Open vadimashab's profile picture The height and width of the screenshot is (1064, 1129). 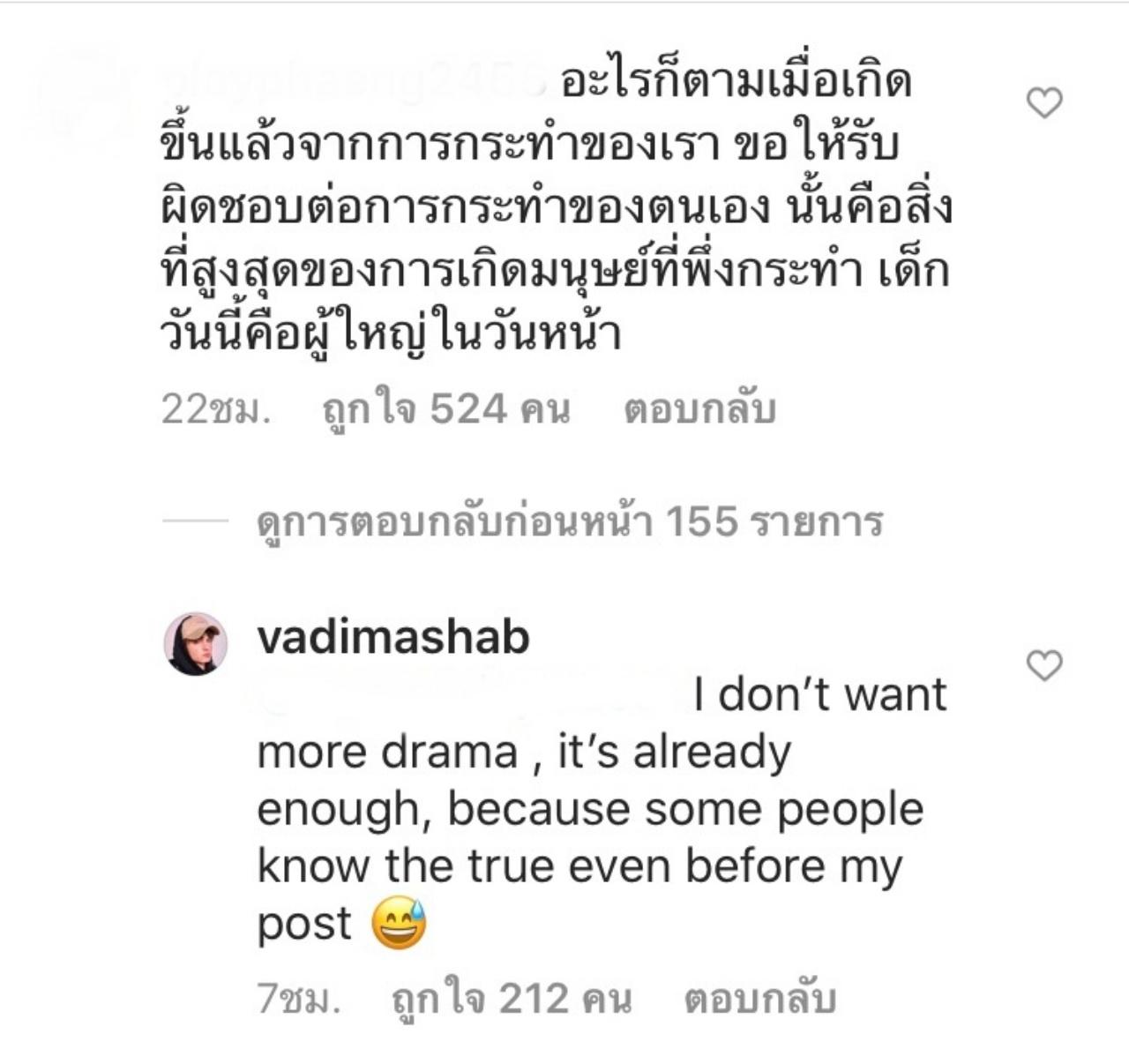pos(196,643)
